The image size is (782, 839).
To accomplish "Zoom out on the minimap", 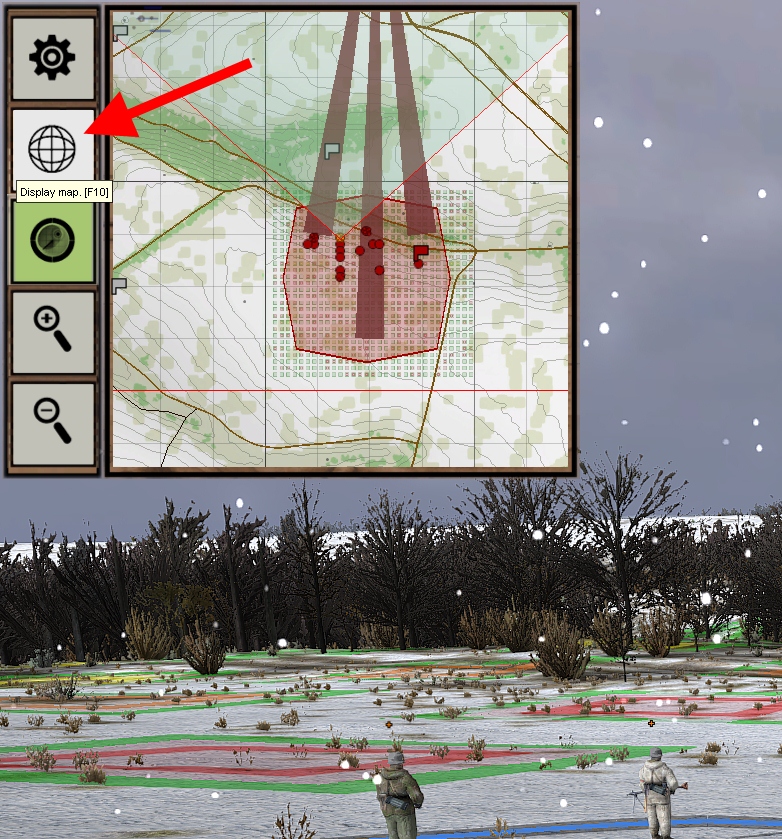I will point(52,422).
